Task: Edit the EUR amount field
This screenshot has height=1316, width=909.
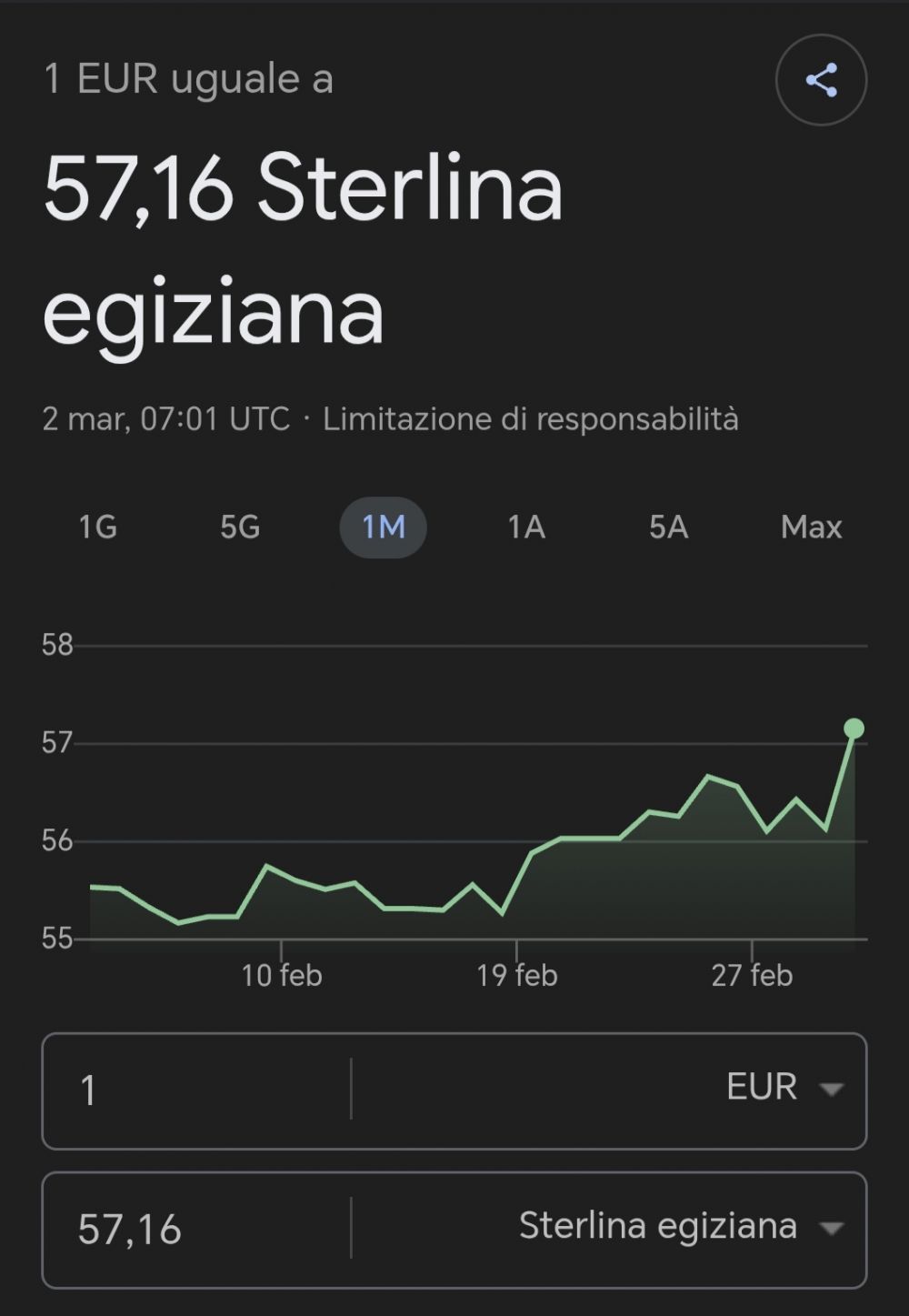Action: point(195,1090)
